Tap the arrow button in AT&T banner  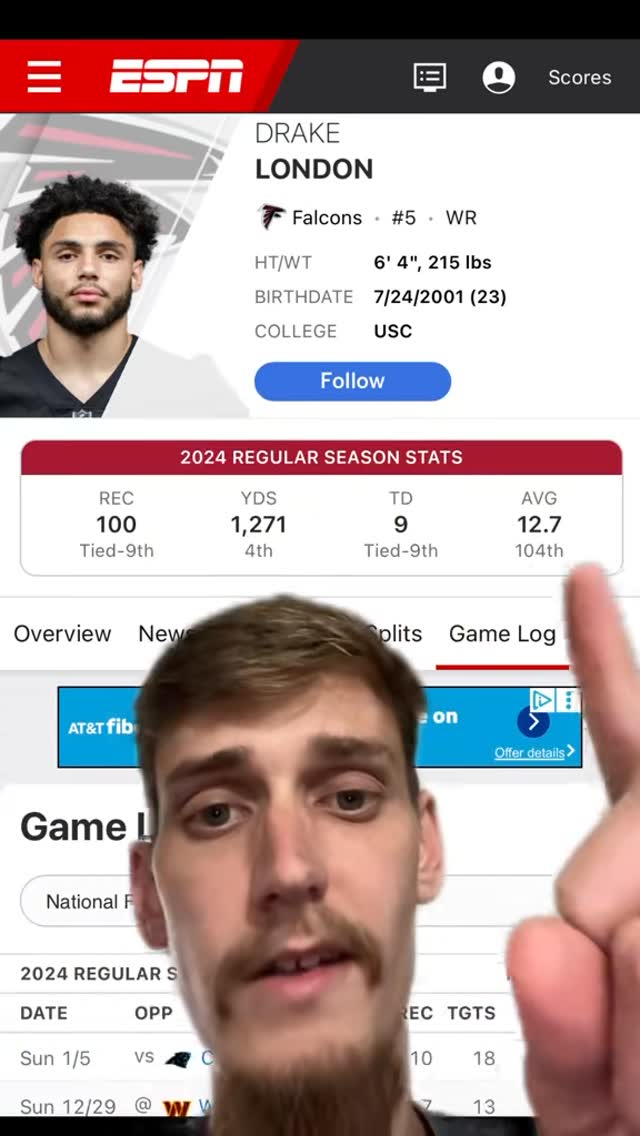533,722
